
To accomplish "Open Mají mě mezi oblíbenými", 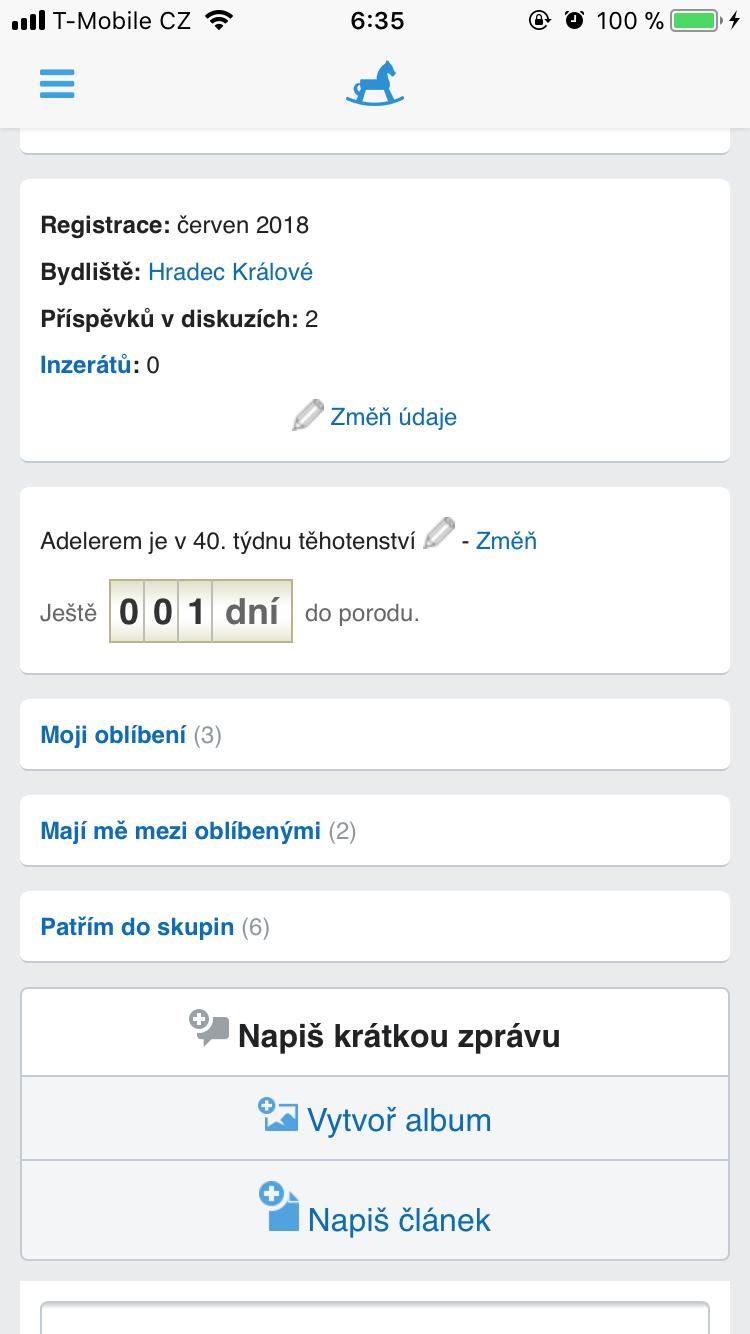I will 181,831.
